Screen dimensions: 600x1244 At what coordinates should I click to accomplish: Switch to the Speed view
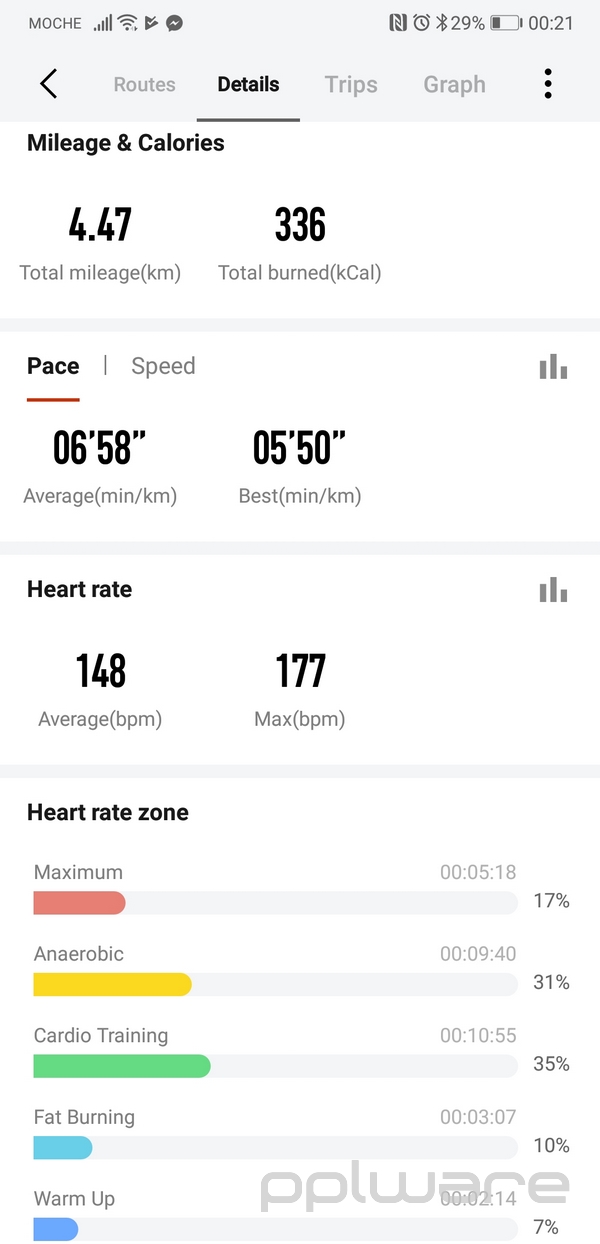pos(163,366)
